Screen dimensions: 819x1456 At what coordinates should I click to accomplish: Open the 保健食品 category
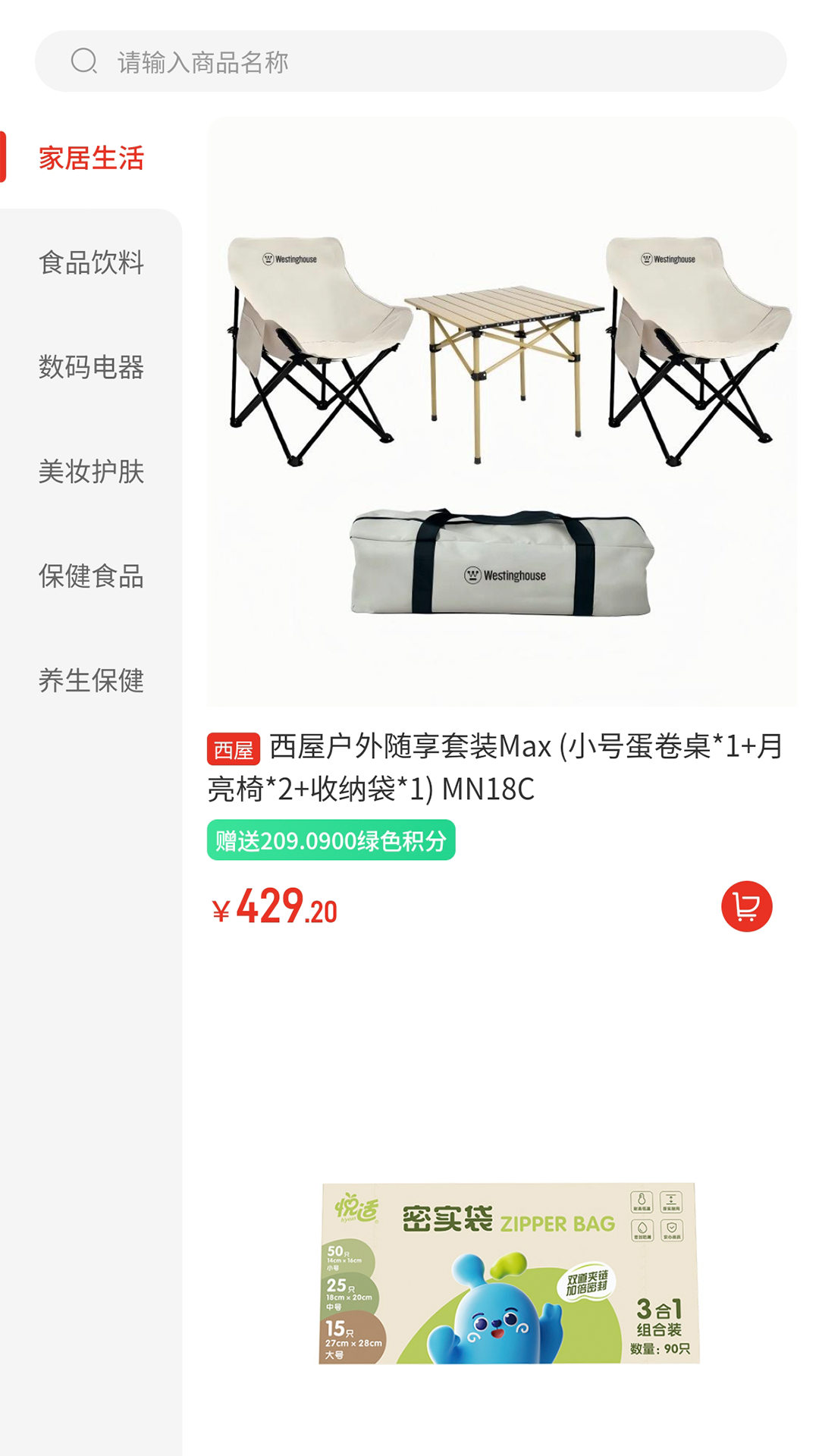(93, 578)
